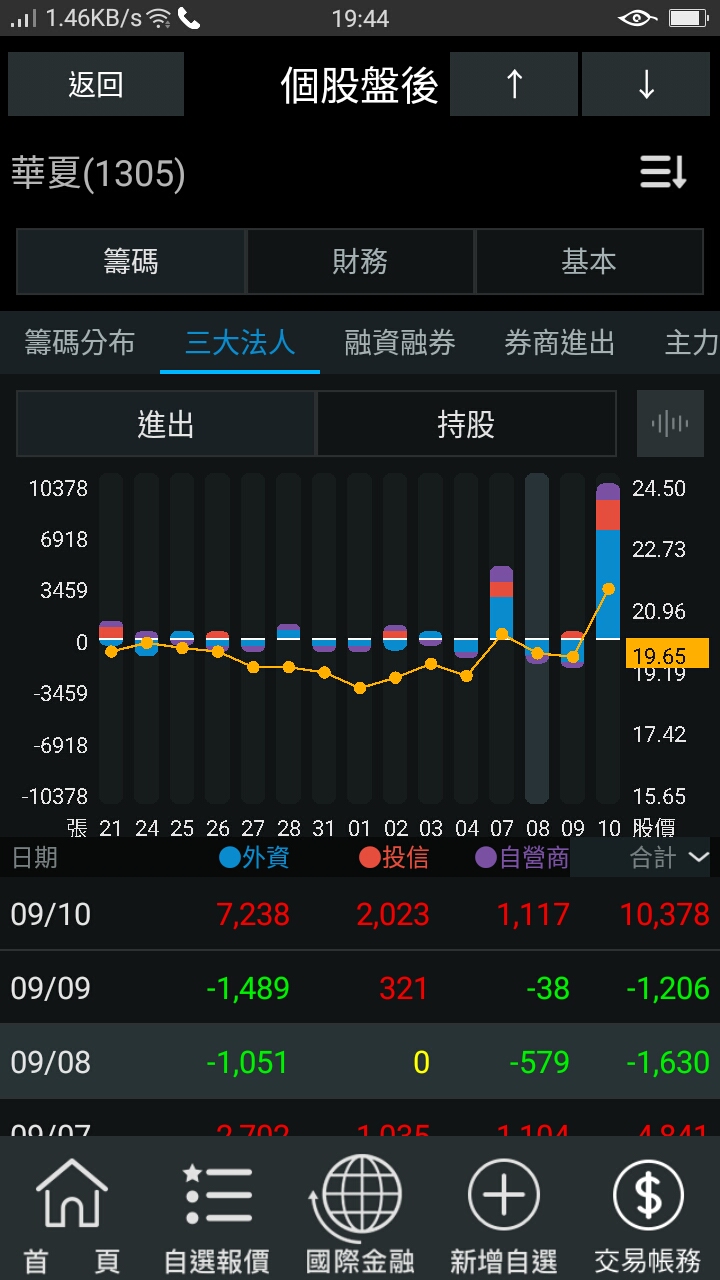720x1280 pixels.
Task: Select the 三大法人 tab
Action: click(240, 343)
